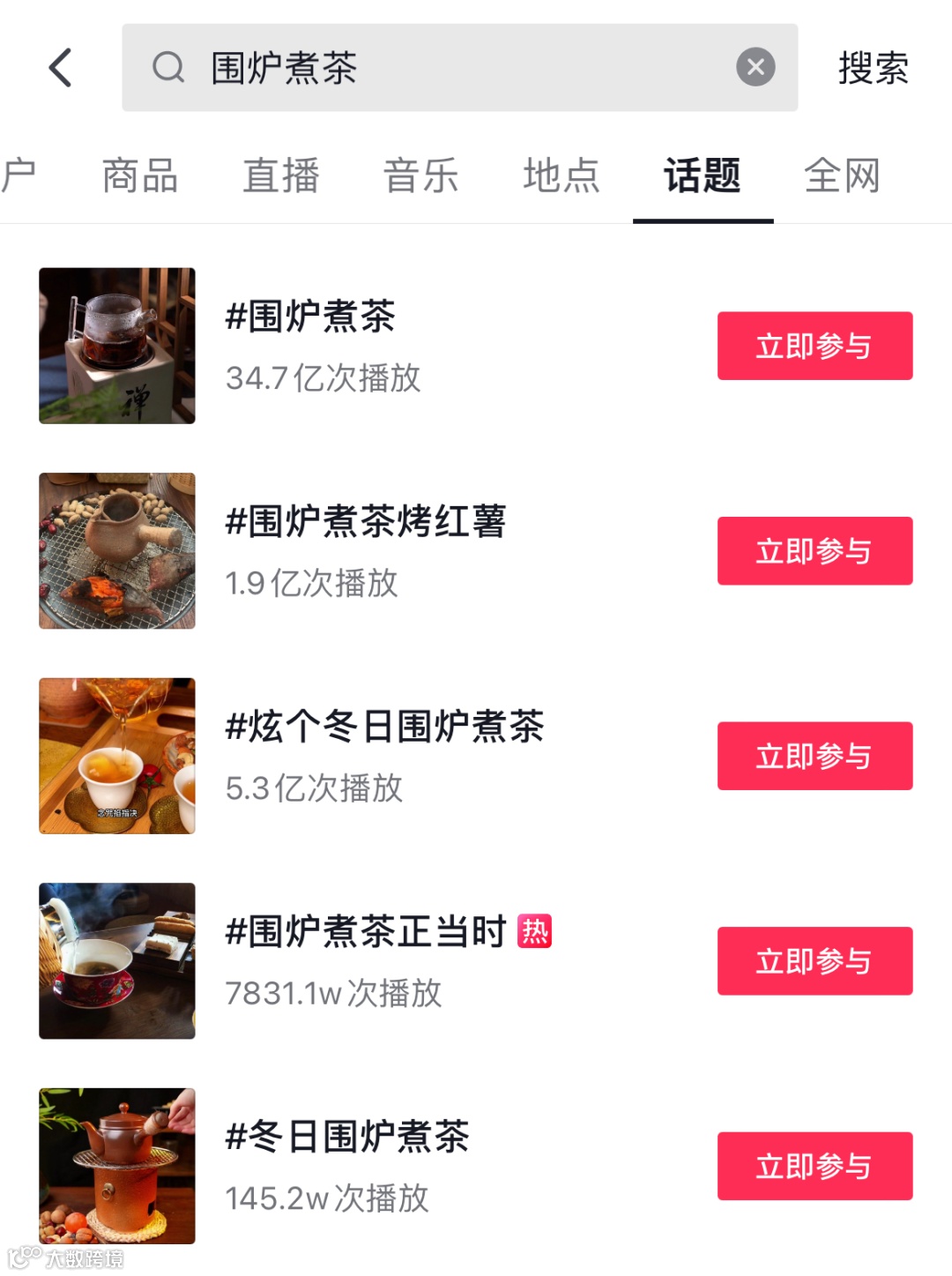Select the 地点 tab
The image size is (952, 1276).
(561, 175)
